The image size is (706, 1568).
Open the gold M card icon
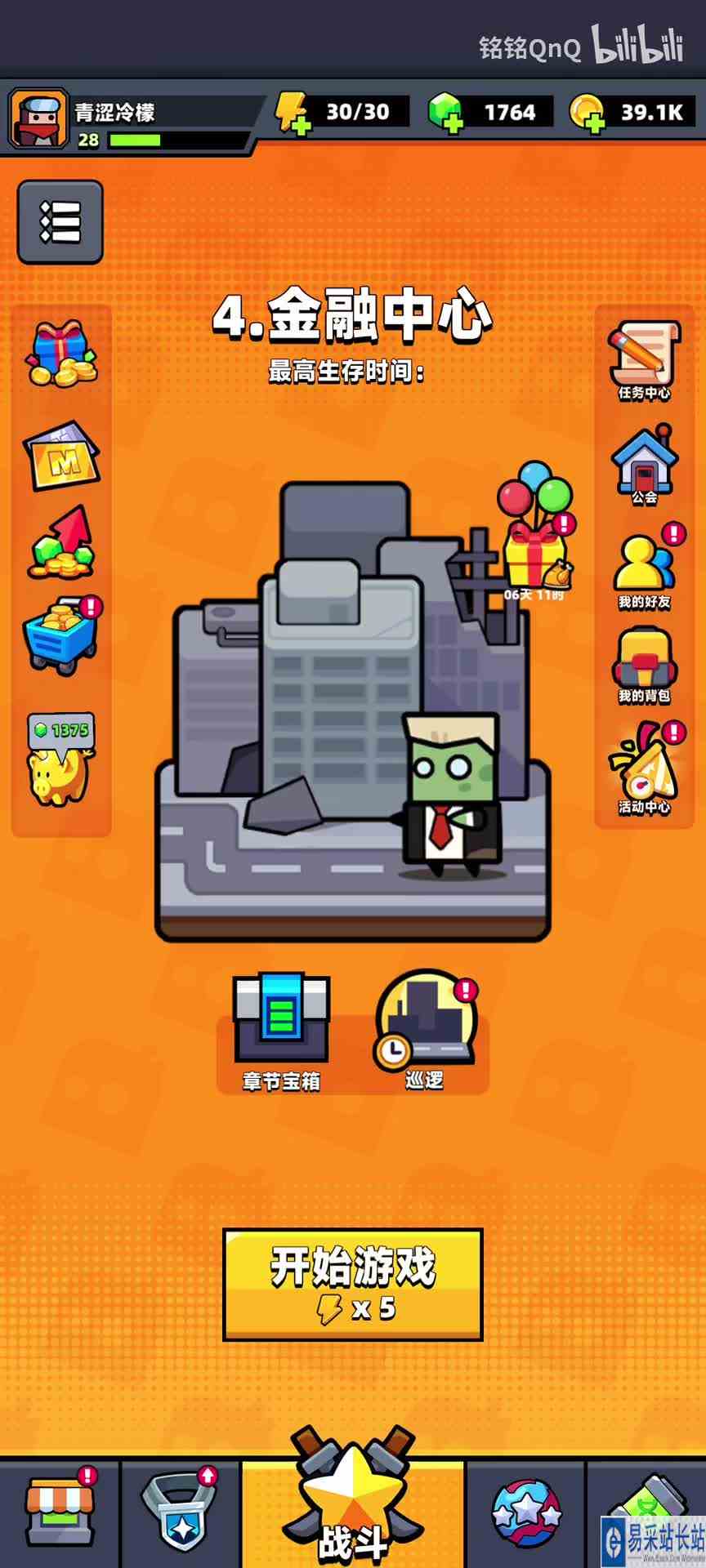coord(61,456)
